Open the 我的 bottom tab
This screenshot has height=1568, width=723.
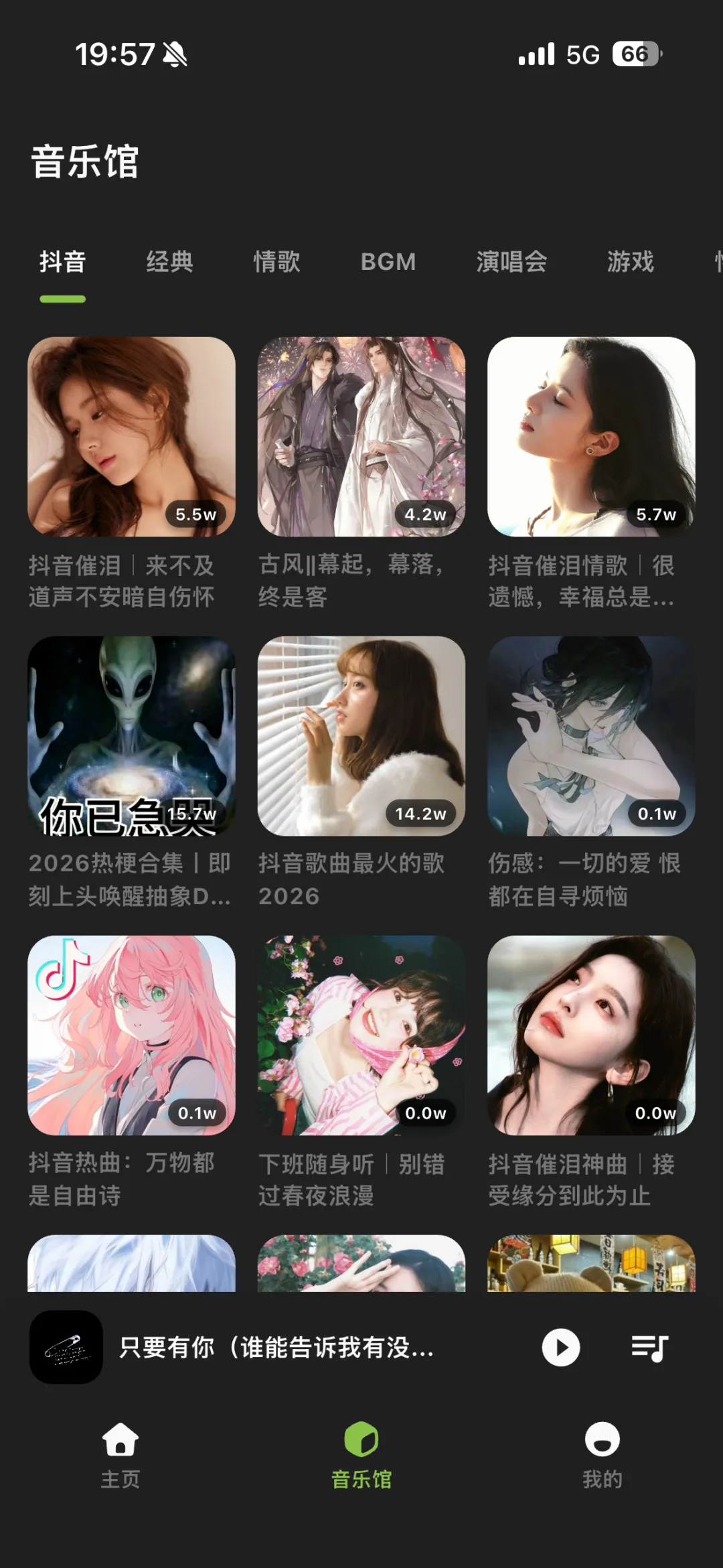coord(602,1455)
